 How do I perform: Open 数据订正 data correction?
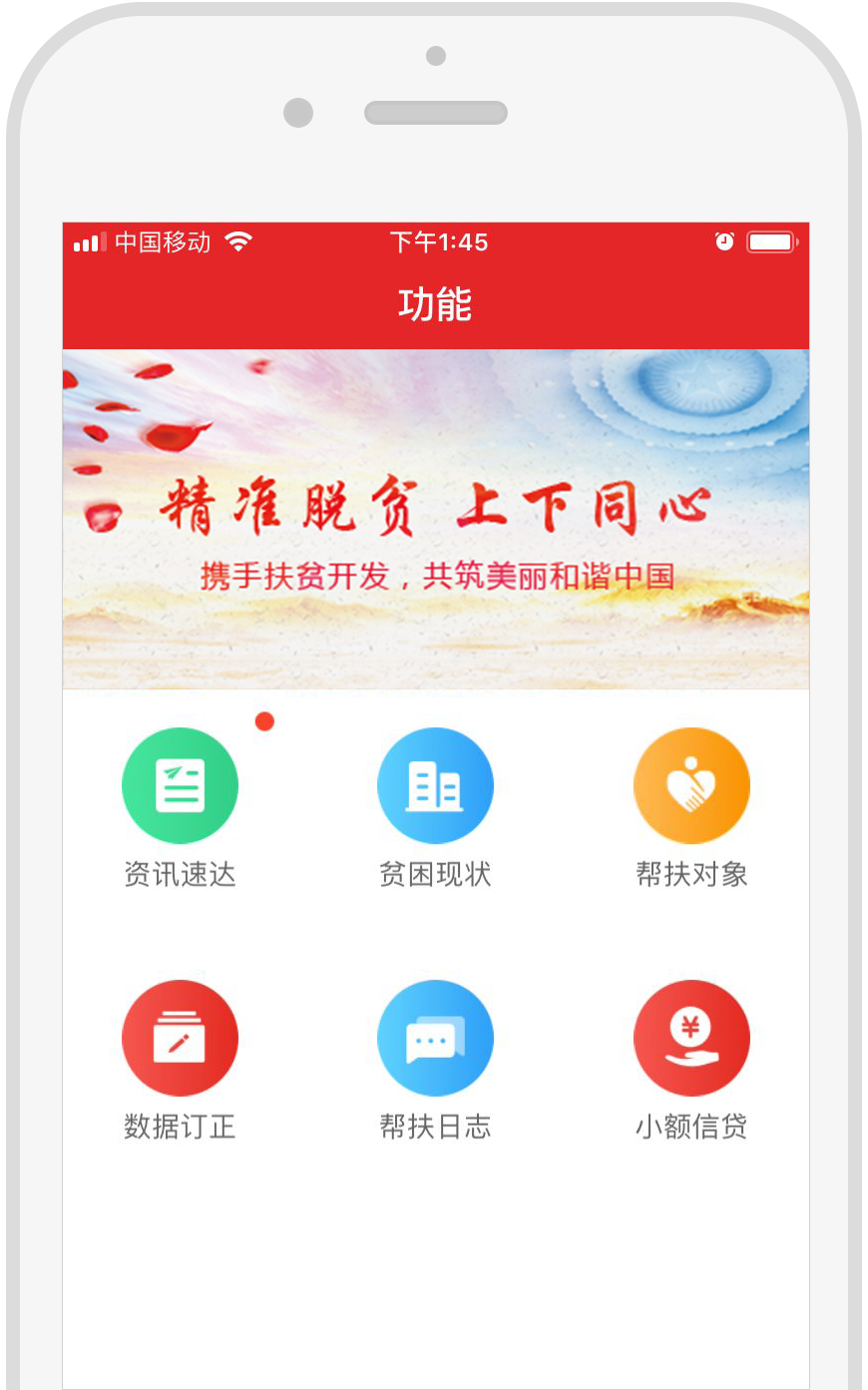(180, 1039)
